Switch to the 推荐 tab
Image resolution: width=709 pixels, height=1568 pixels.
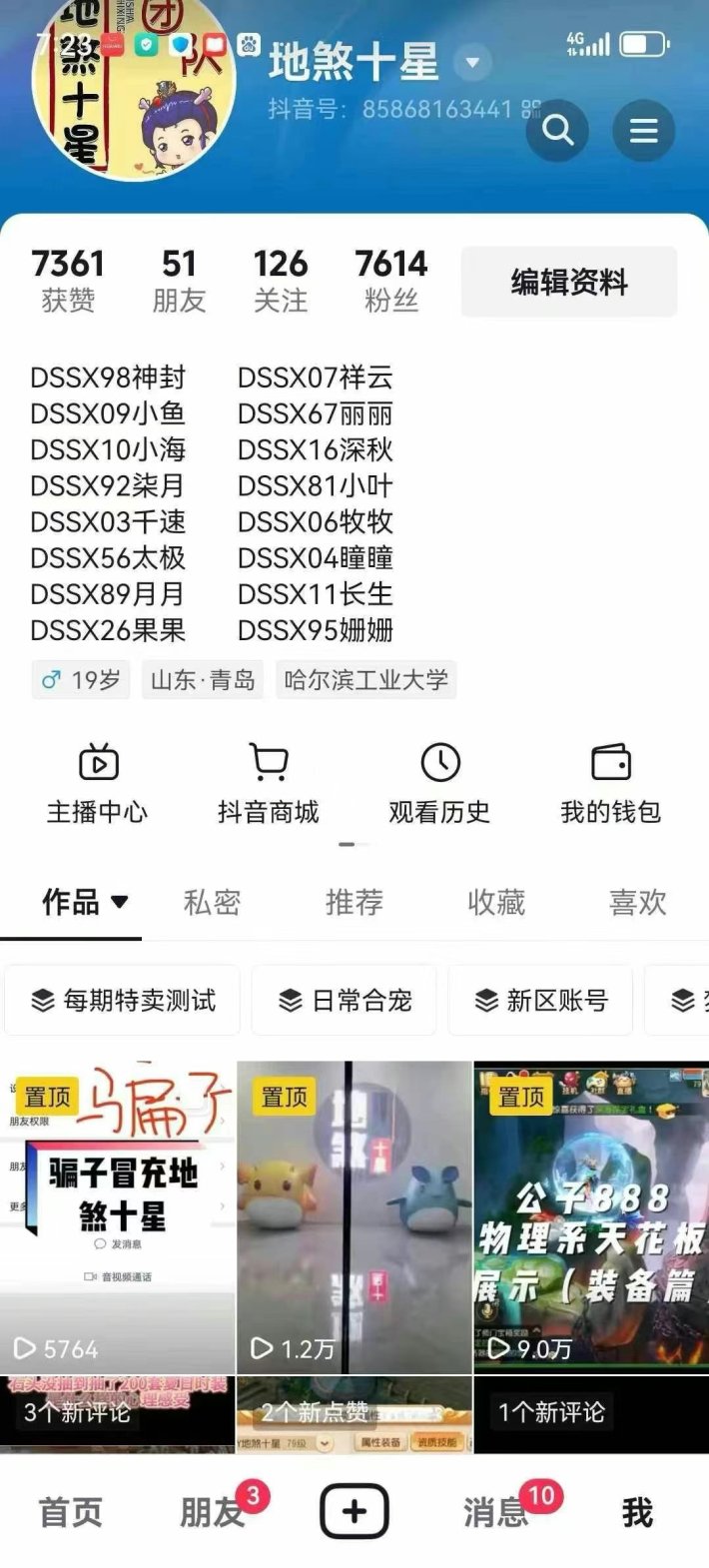354,902
